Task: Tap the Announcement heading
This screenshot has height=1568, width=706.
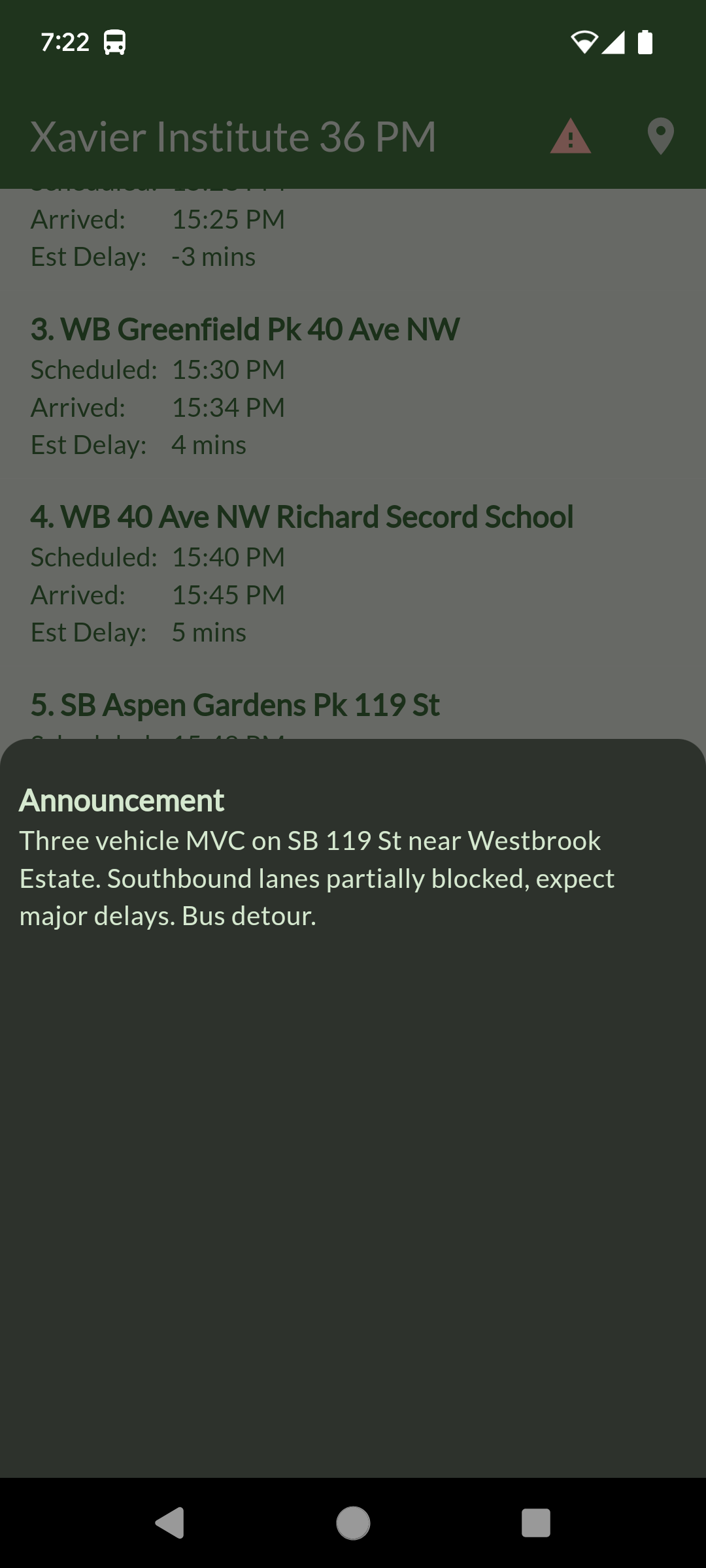Action: click(x=122, y=800)
